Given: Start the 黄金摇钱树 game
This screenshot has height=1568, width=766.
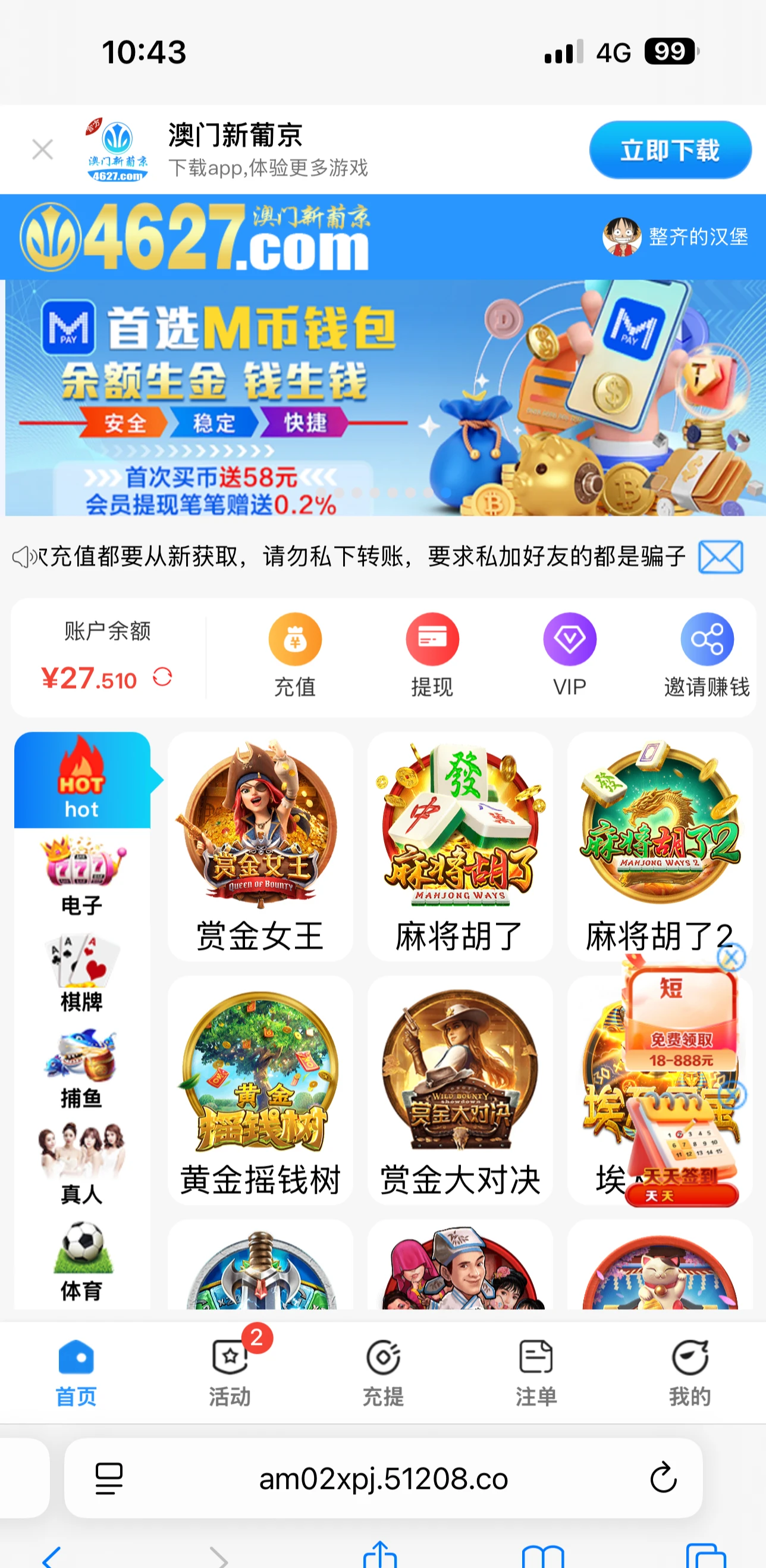Looking at the screenshot, I should pyautogui.click(x=260, y=1090).
